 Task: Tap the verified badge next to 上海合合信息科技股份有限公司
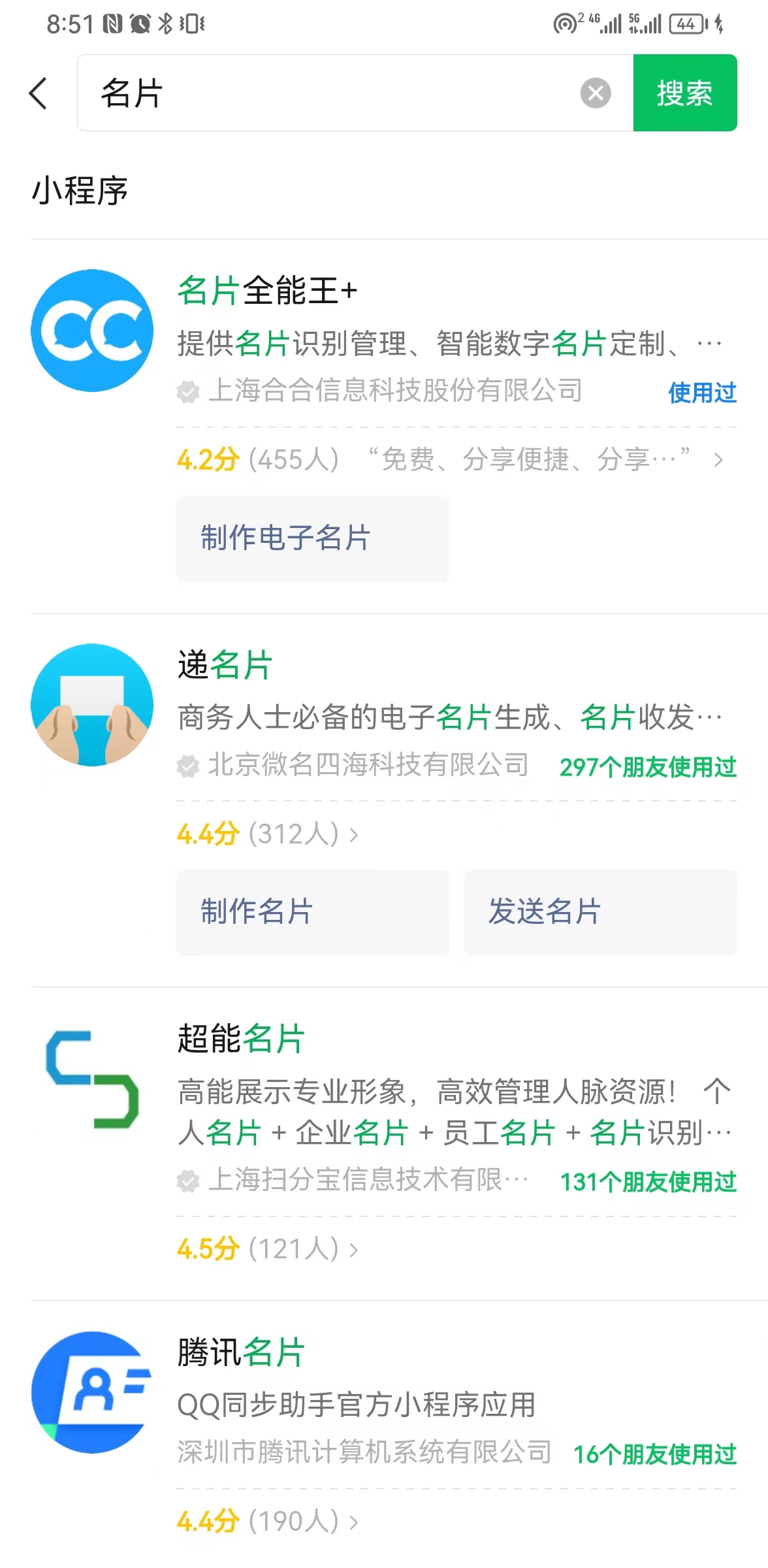click(x=187, y=393)
